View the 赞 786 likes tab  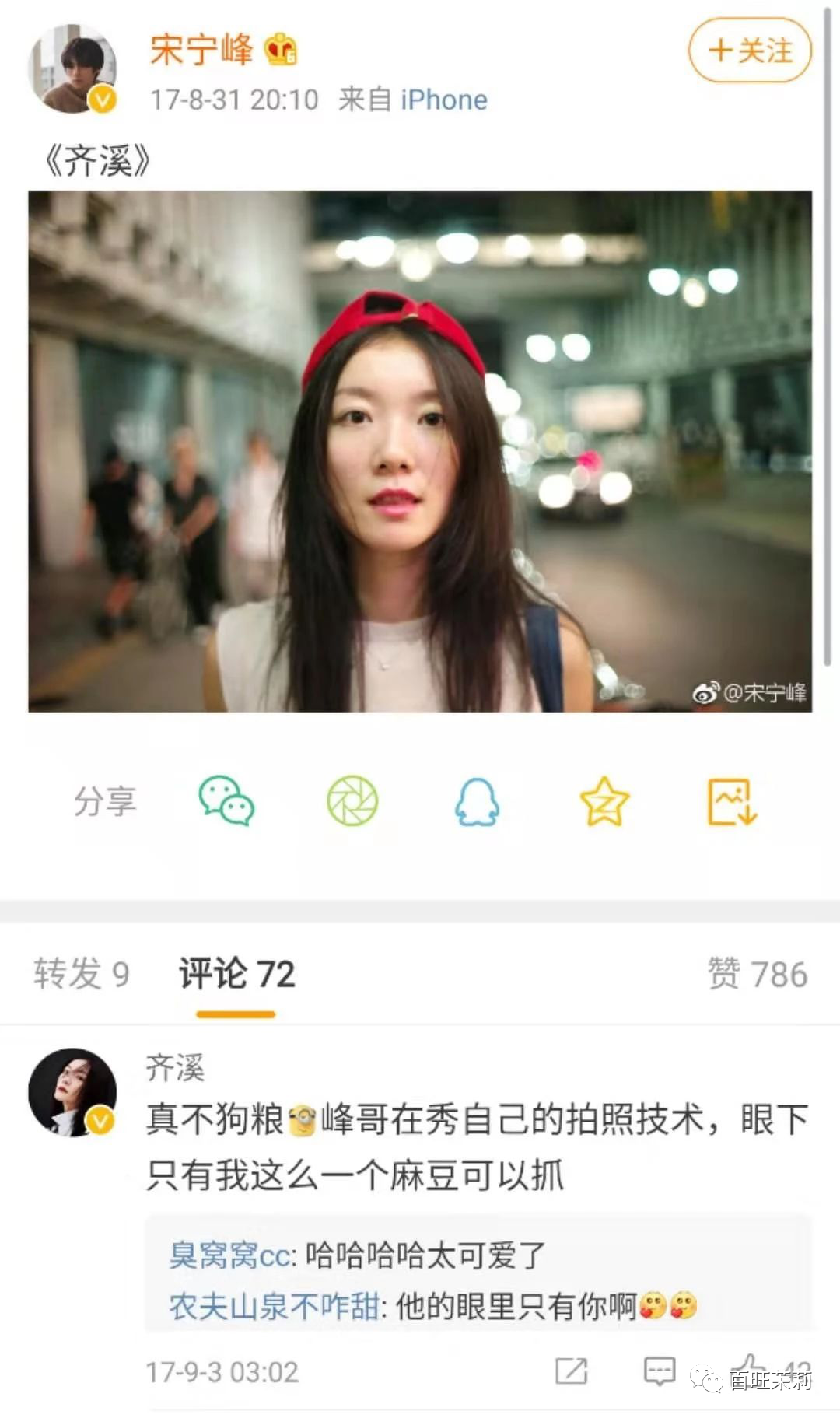[x=757, y=974]
